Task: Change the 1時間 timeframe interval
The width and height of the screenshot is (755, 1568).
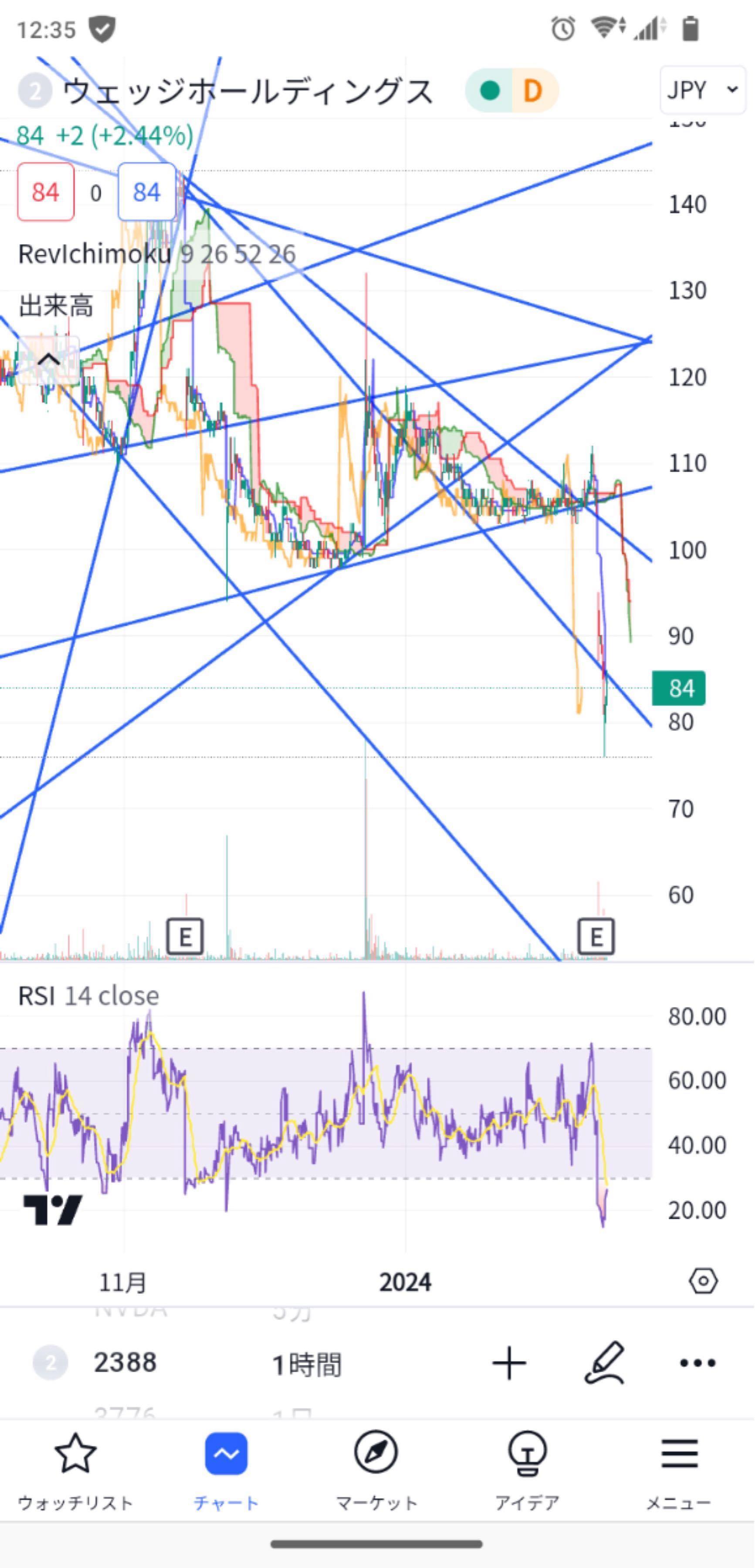Action: pyautogui.click(x=306, y=1364)
